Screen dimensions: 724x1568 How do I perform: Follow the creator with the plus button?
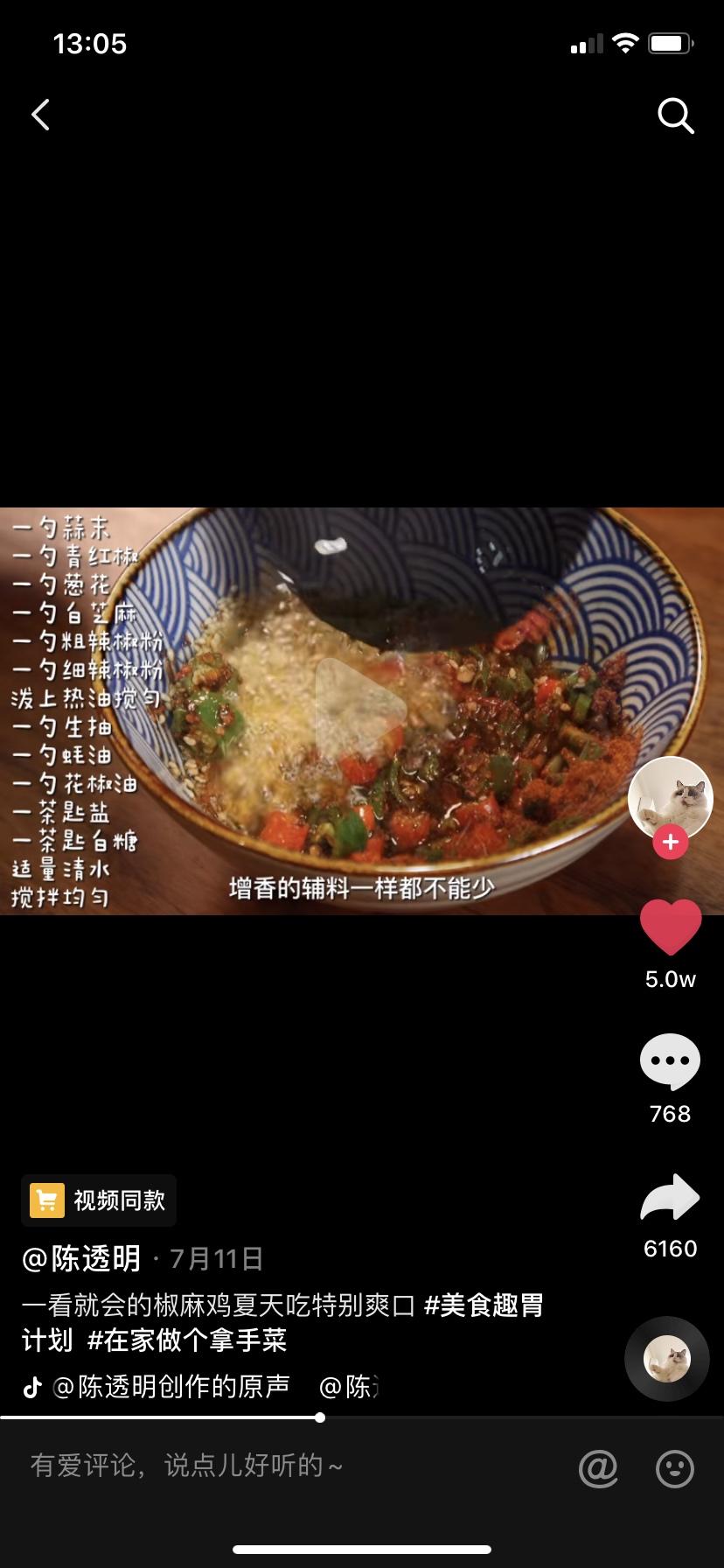tap(671, 843)
